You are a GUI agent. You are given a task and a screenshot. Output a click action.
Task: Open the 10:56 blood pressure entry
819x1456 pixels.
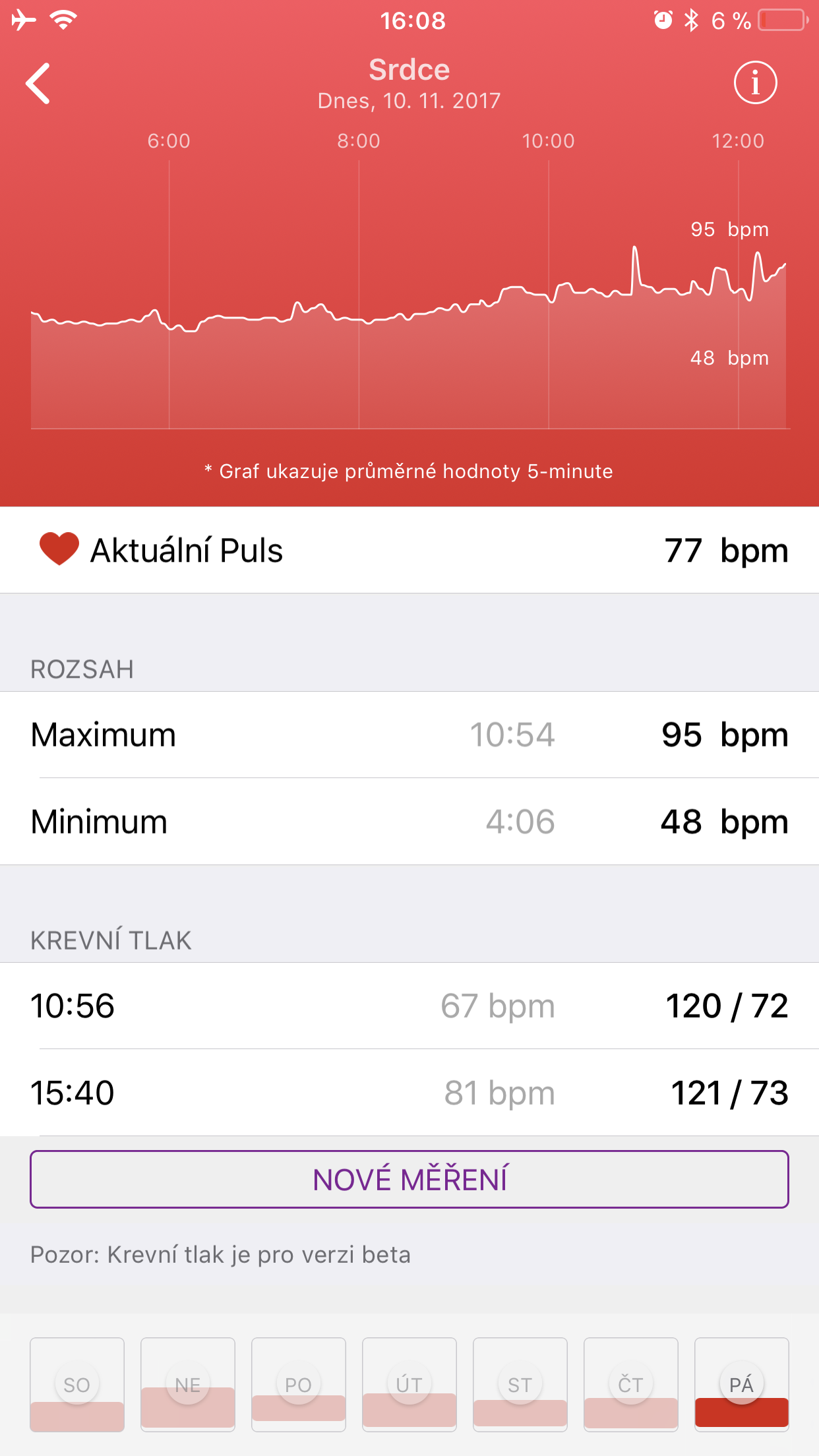point(409,1006)
